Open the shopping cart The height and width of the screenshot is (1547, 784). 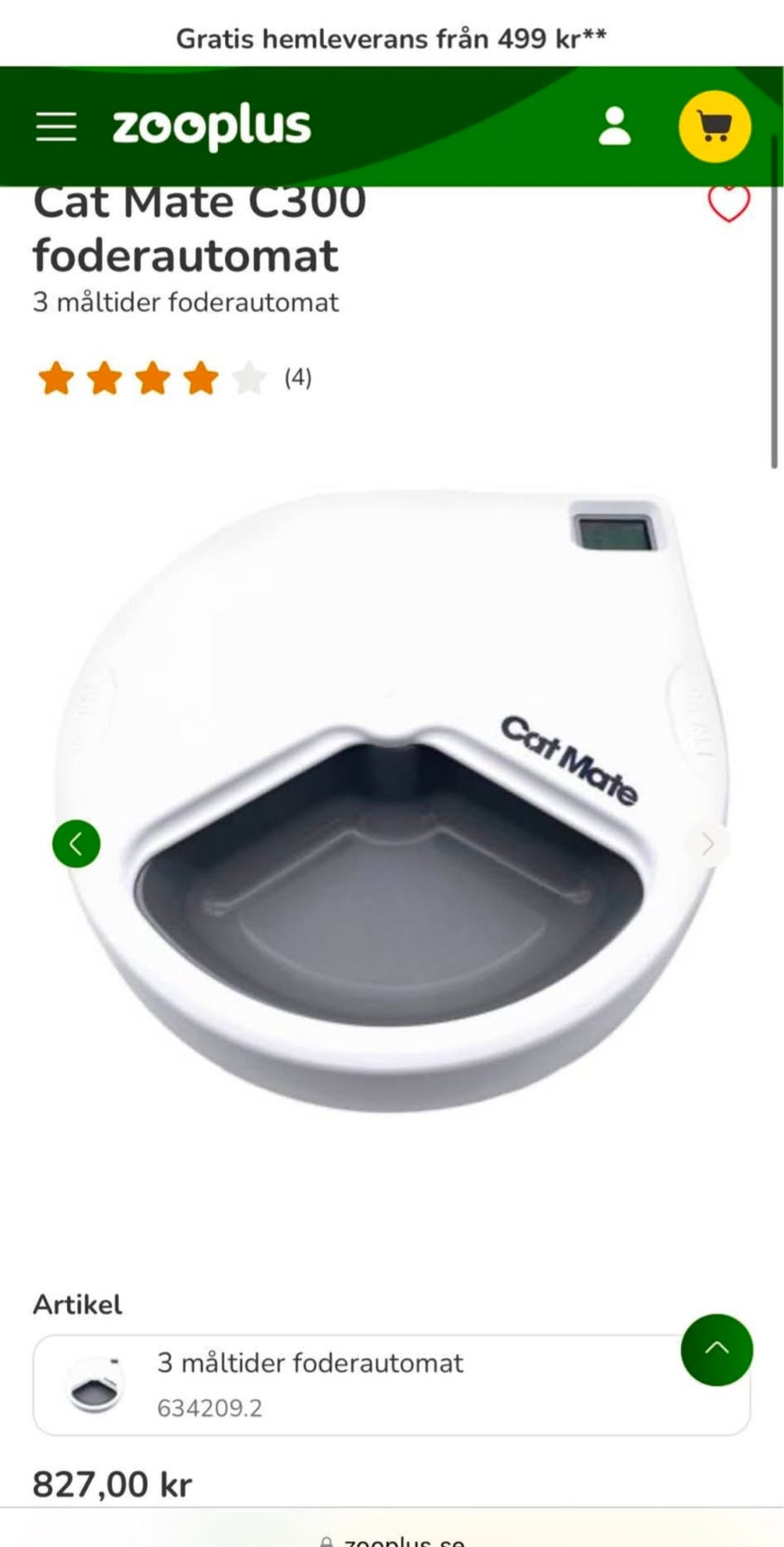(715, 127)
